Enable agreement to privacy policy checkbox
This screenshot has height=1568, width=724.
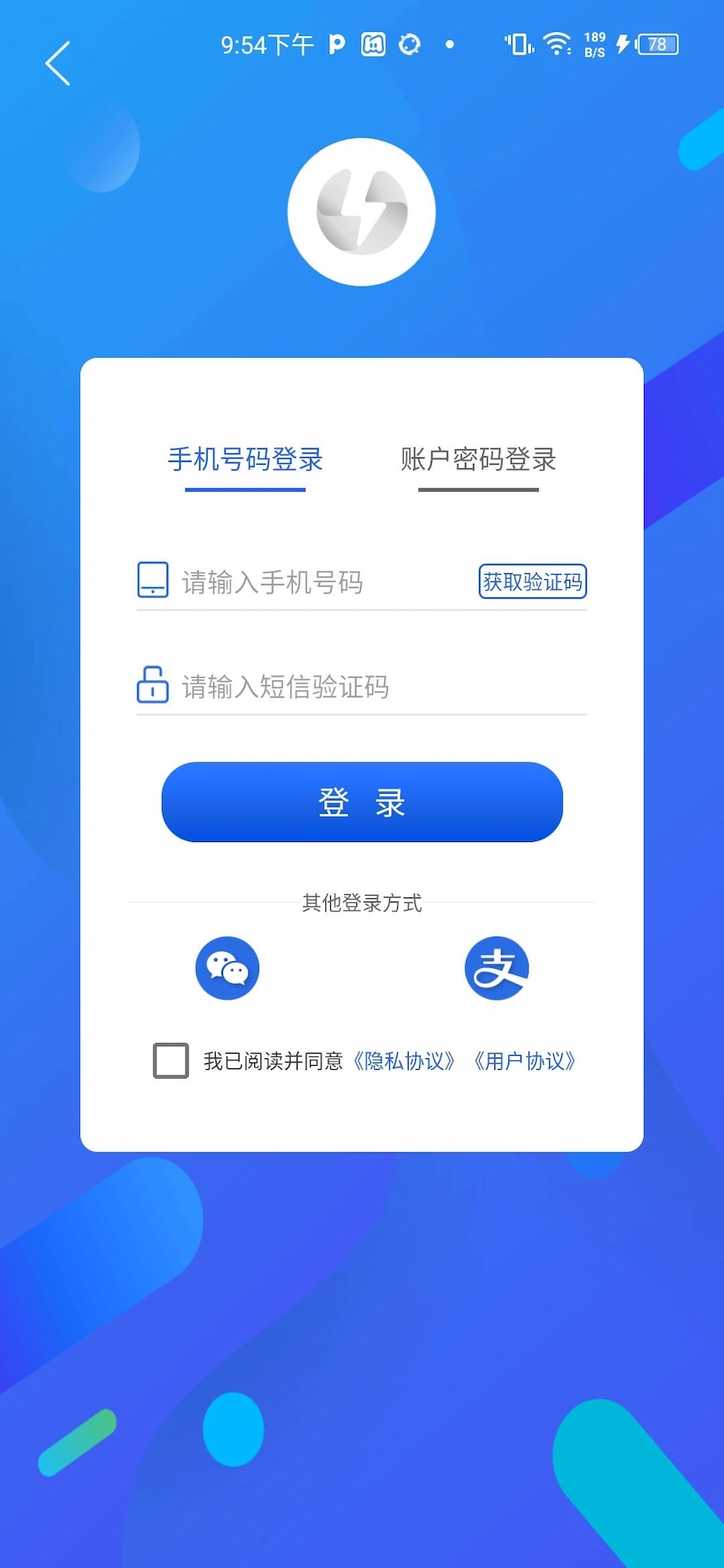click(x=170, y=1060)
